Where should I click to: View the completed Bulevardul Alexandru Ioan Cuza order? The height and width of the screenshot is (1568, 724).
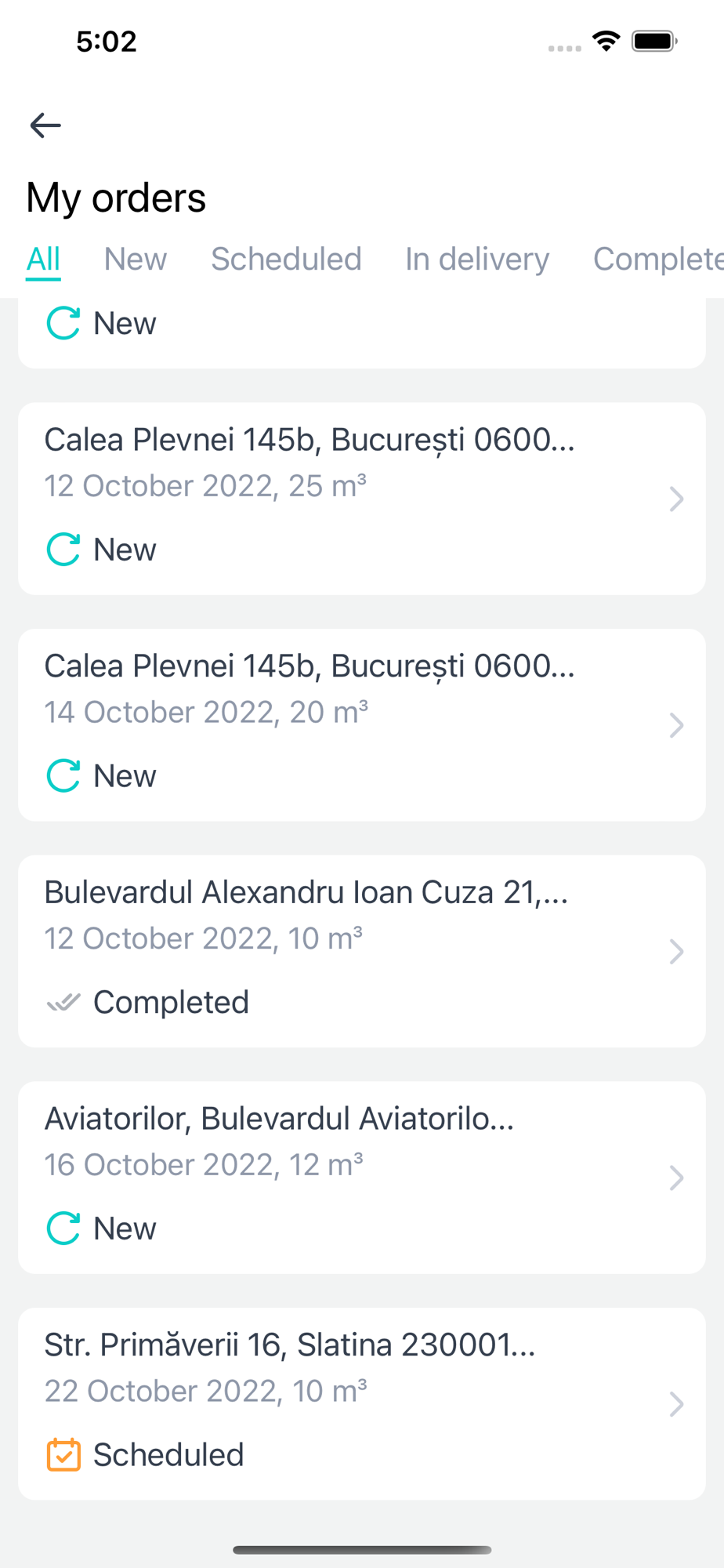[362, 951]
